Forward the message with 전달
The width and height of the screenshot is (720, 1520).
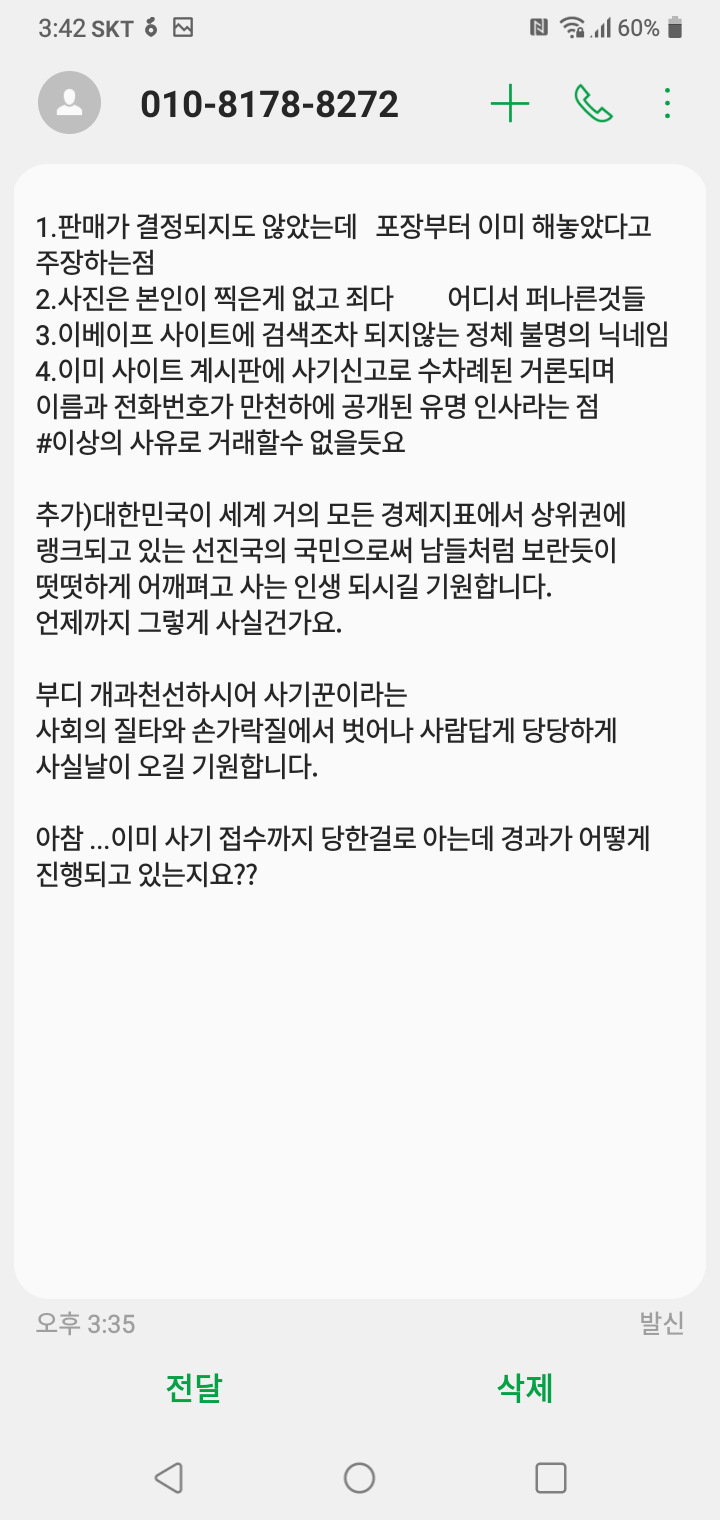point(194,1388)
